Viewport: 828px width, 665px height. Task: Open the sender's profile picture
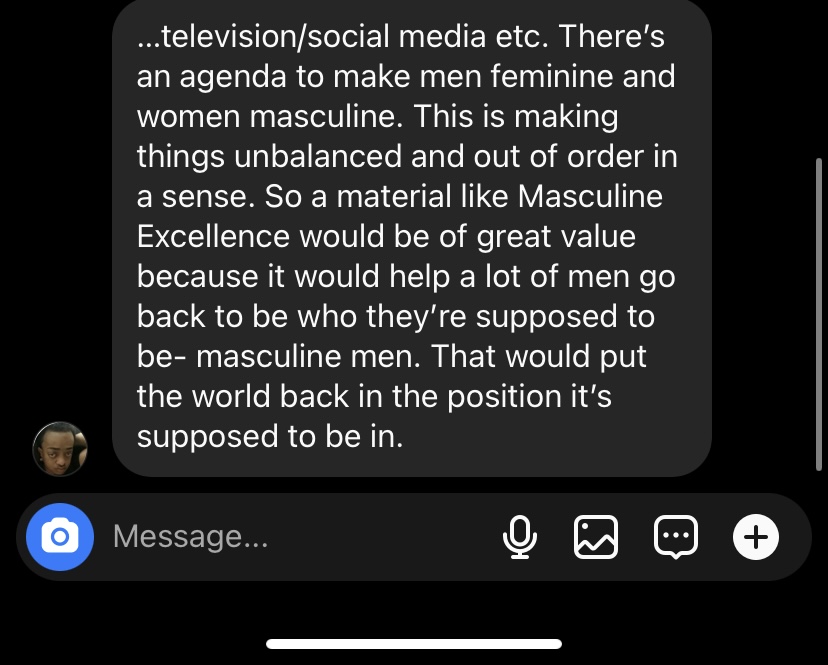coord(60,449)
